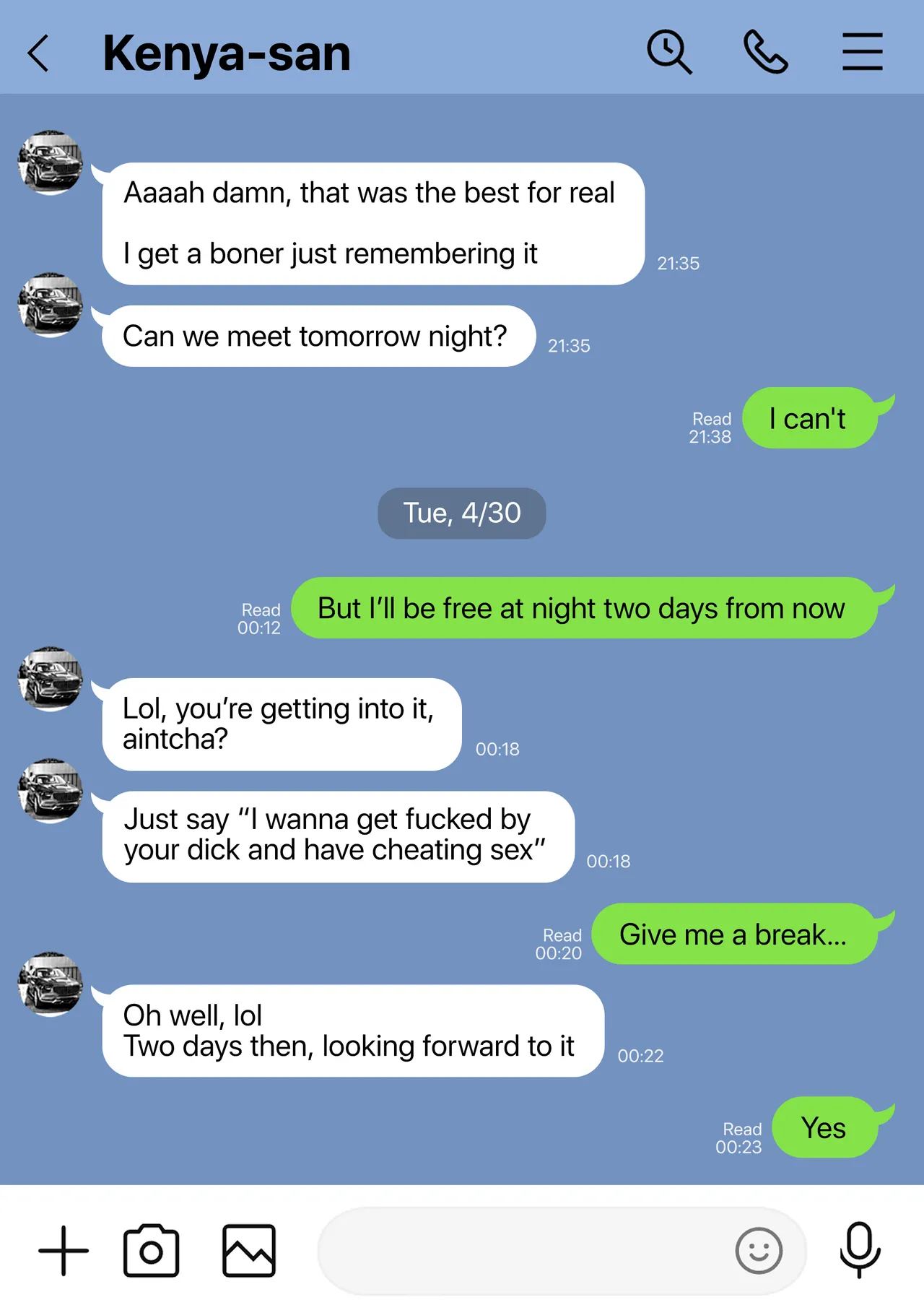Launch the camera to take a photo

(x=151, y=1250)
